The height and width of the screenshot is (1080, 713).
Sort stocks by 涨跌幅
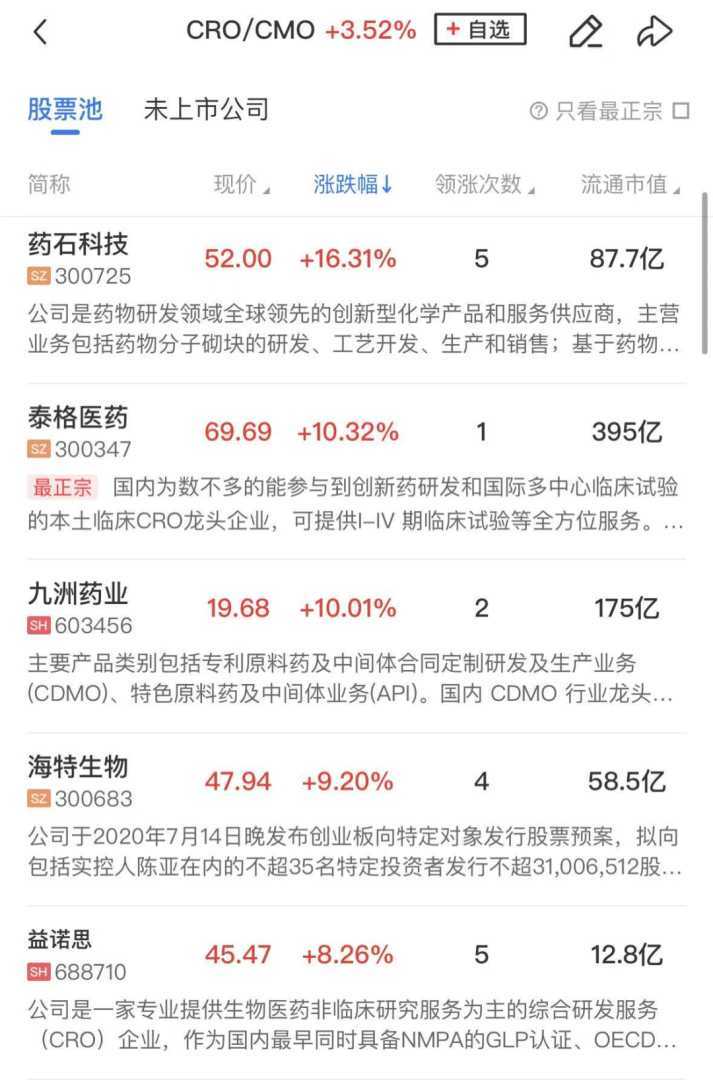(353, 185)
